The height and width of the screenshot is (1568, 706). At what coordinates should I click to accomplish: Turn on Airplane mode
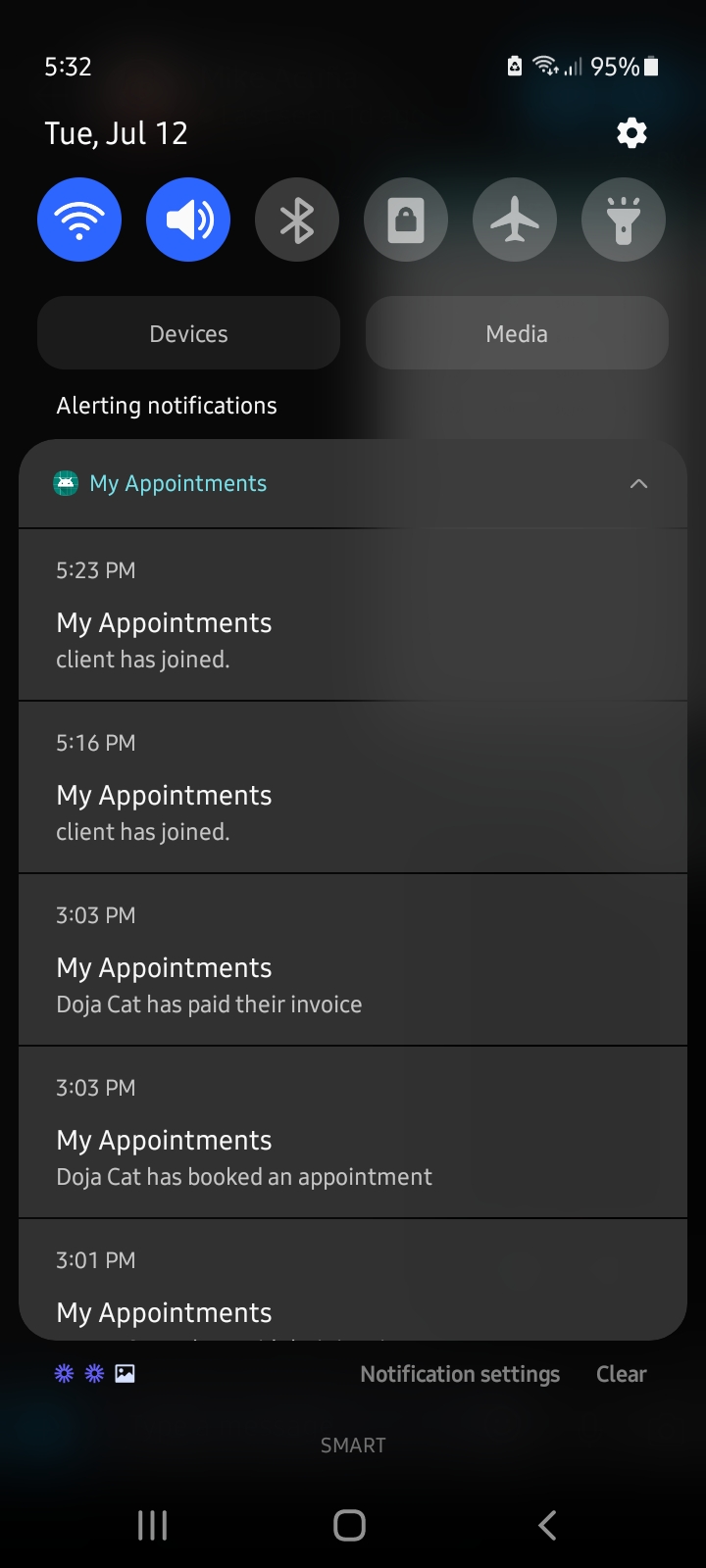pyautogui.click(x=515, y=220)
